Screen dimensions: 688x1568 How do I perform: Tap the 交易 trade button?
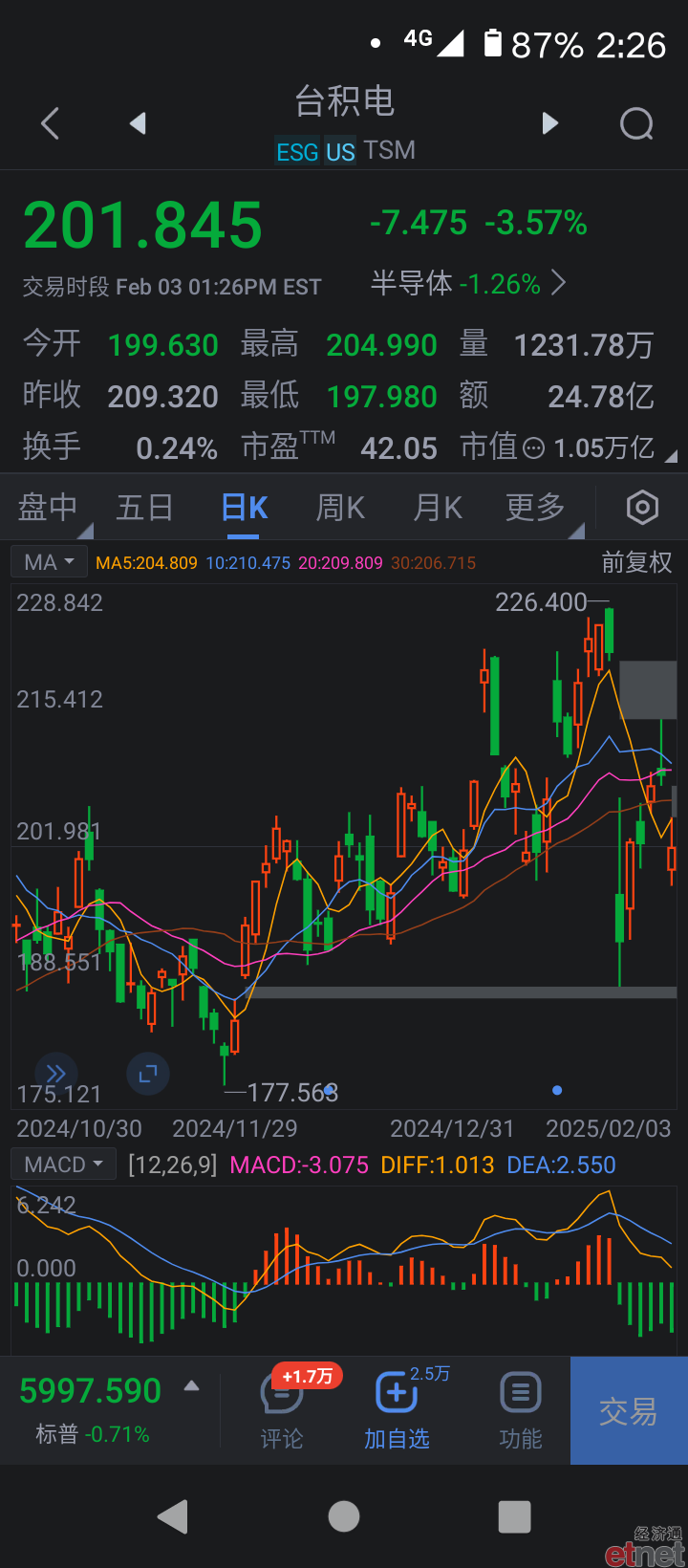tap(629, 1410)
